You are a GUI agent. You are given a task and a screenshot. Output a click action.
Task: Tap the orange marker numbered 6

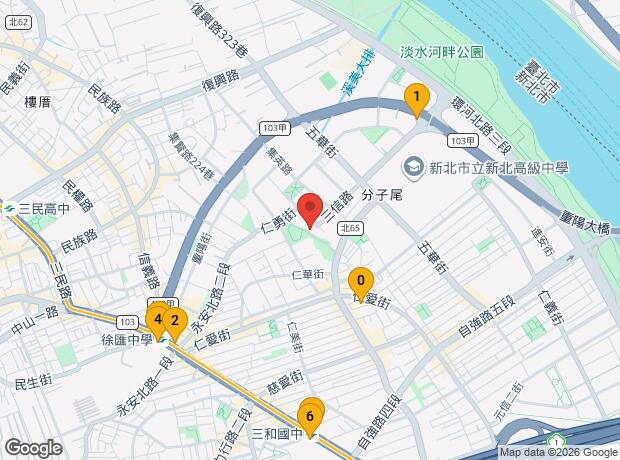point(311,417)
